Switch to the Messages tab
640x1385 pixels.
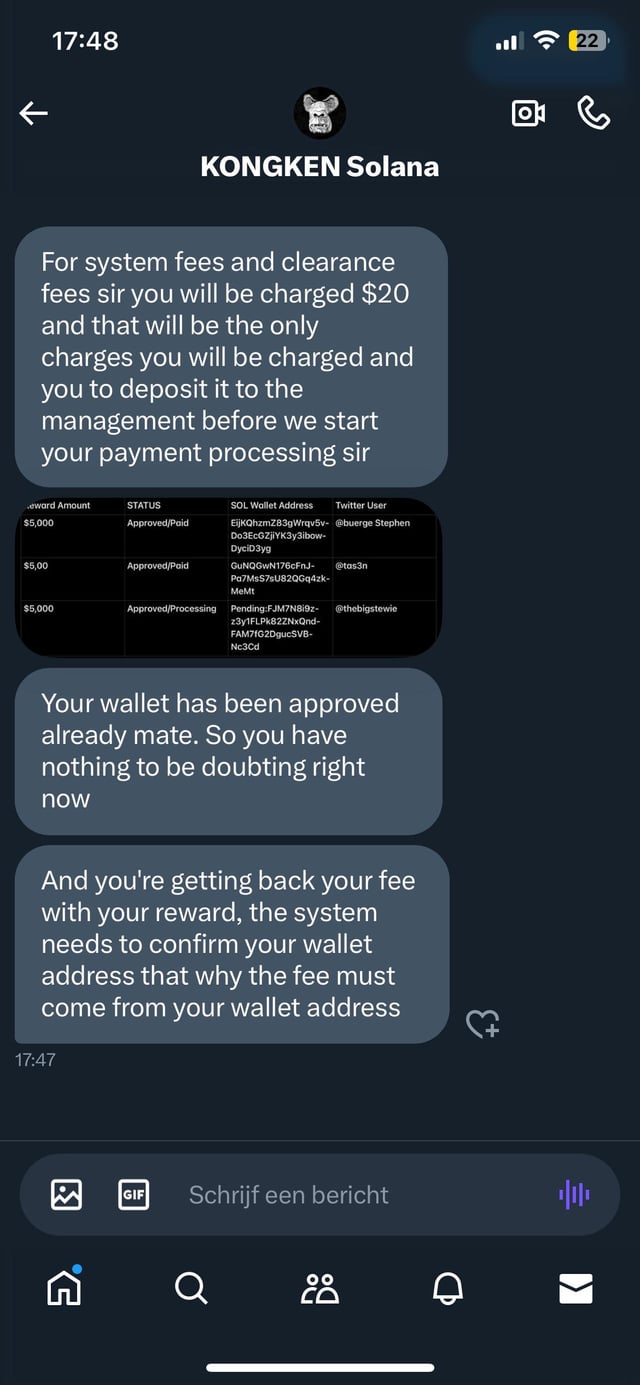coord(576,1288)
